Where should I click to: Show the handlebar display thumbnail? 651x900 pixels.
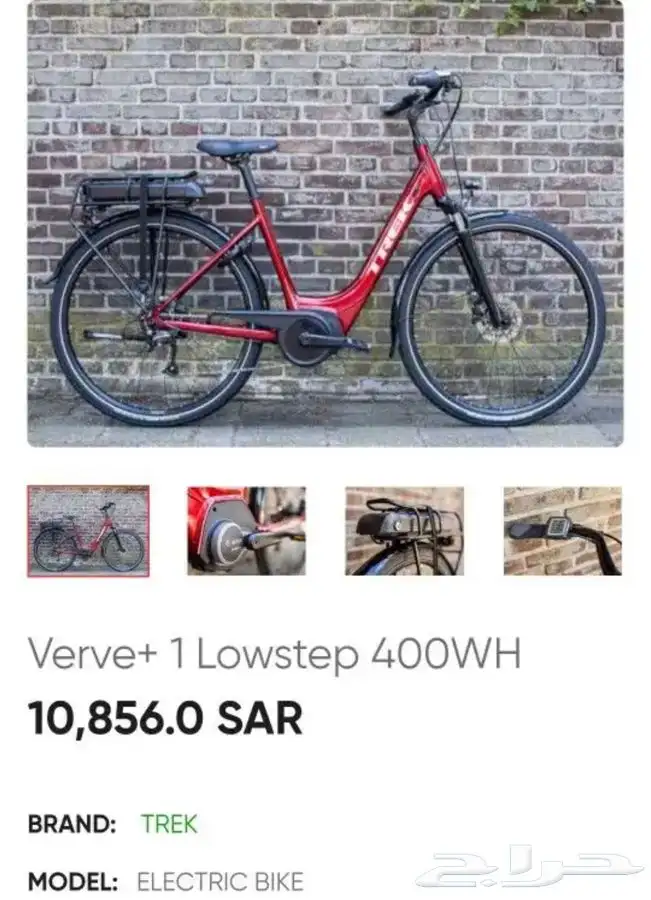[562, 531]
